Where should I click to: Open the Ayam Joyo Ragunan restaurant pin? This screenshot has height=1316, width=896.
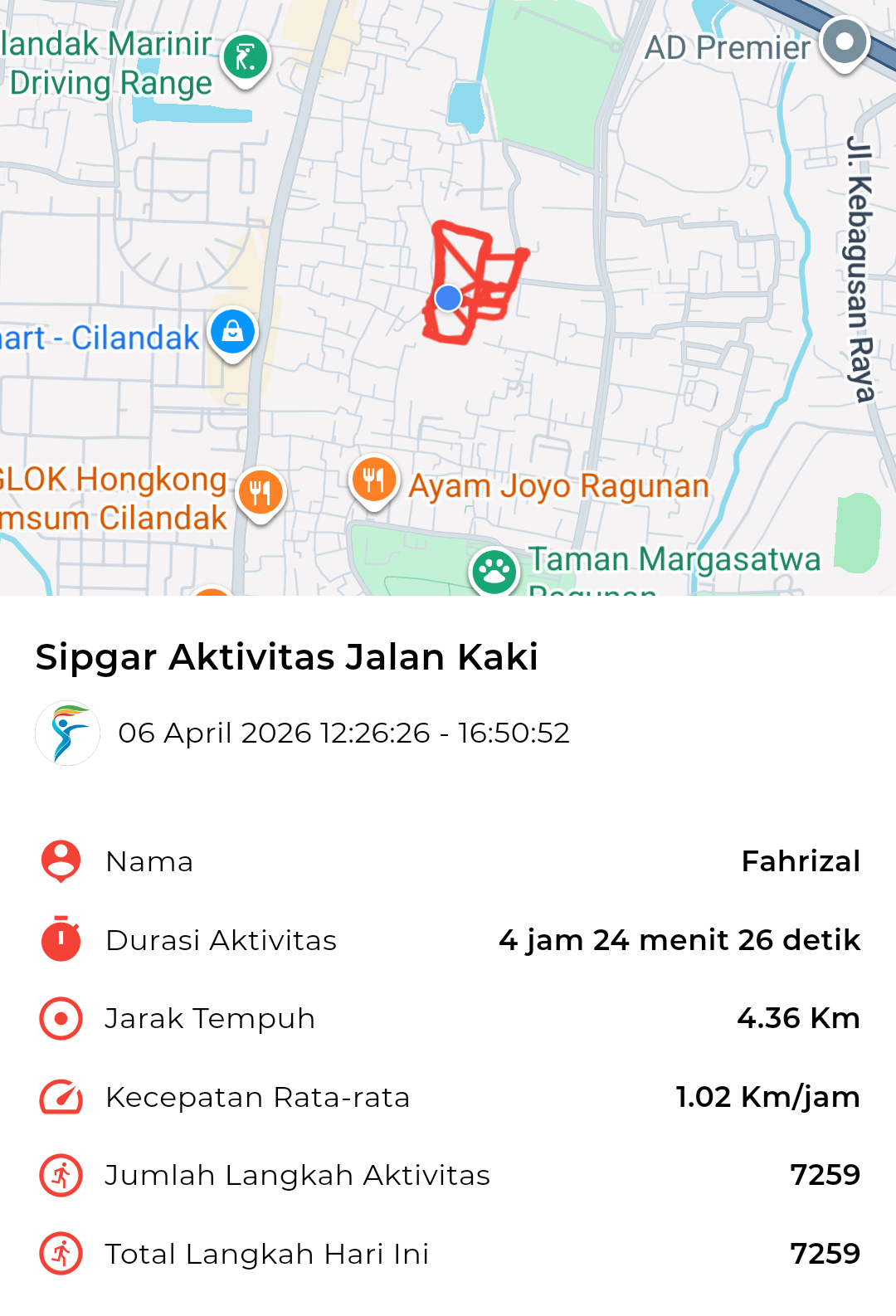tap(373, 480)
